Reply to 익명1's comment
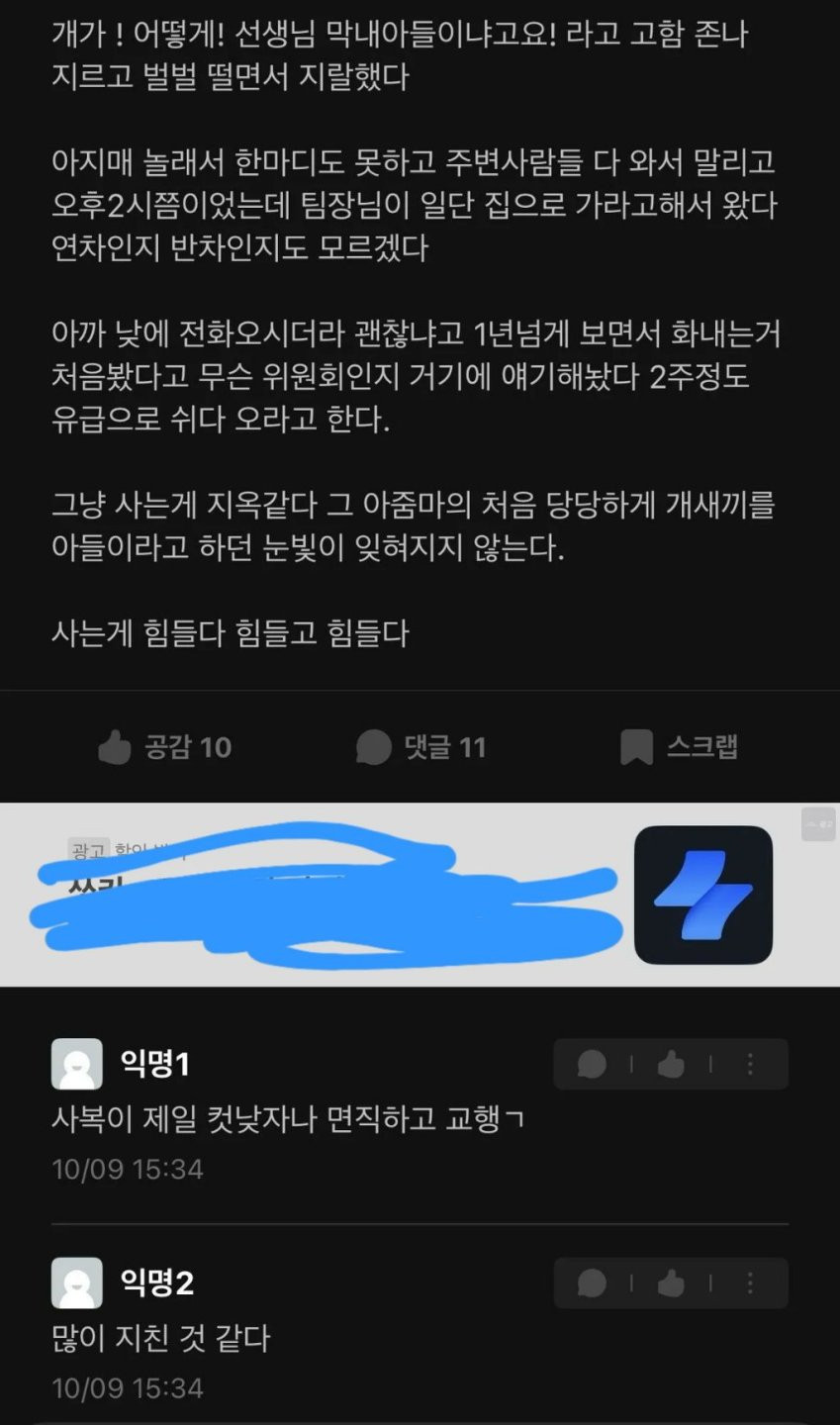840x1425 pixels. [592, 1065]
